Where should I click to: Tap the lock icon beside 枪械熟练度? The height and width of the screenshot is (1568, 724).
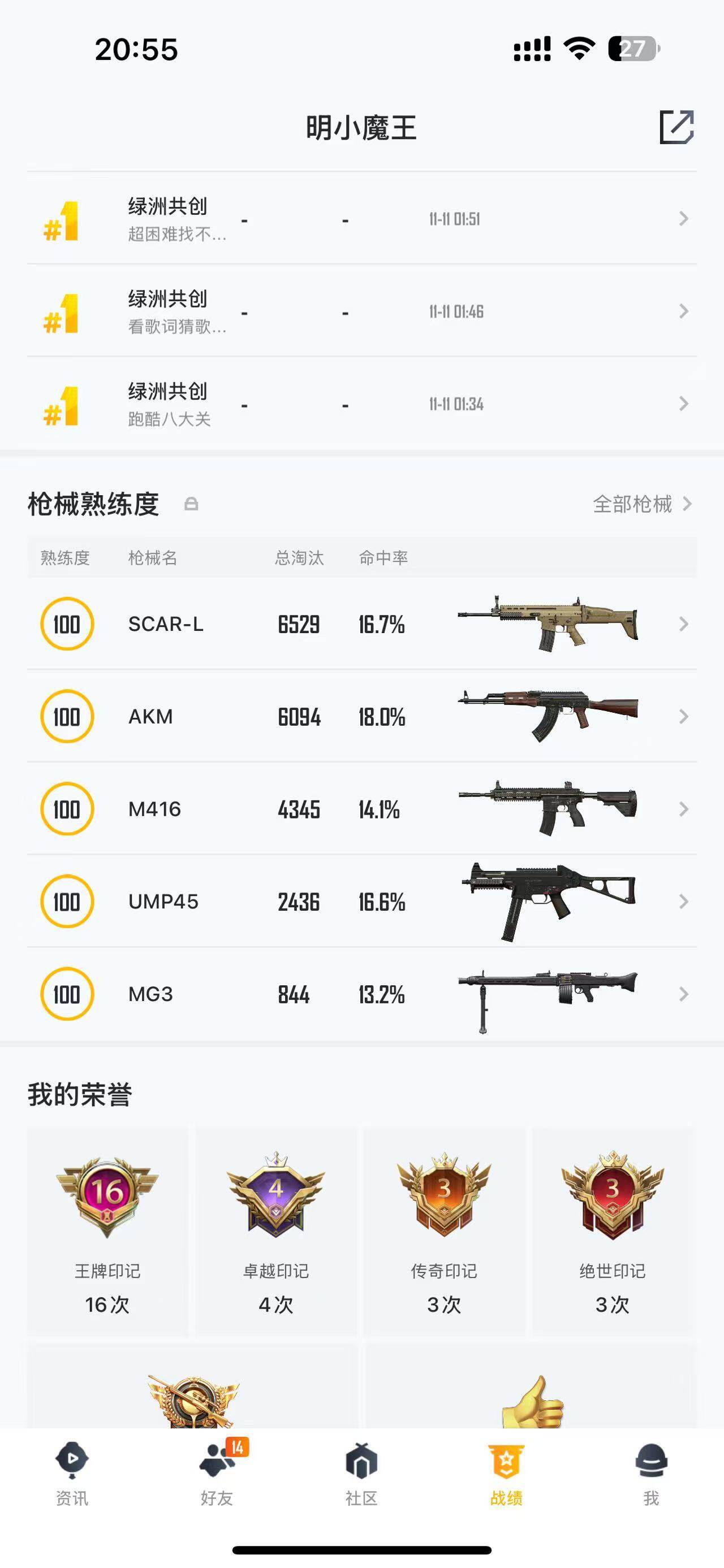(x=191, y=504)
